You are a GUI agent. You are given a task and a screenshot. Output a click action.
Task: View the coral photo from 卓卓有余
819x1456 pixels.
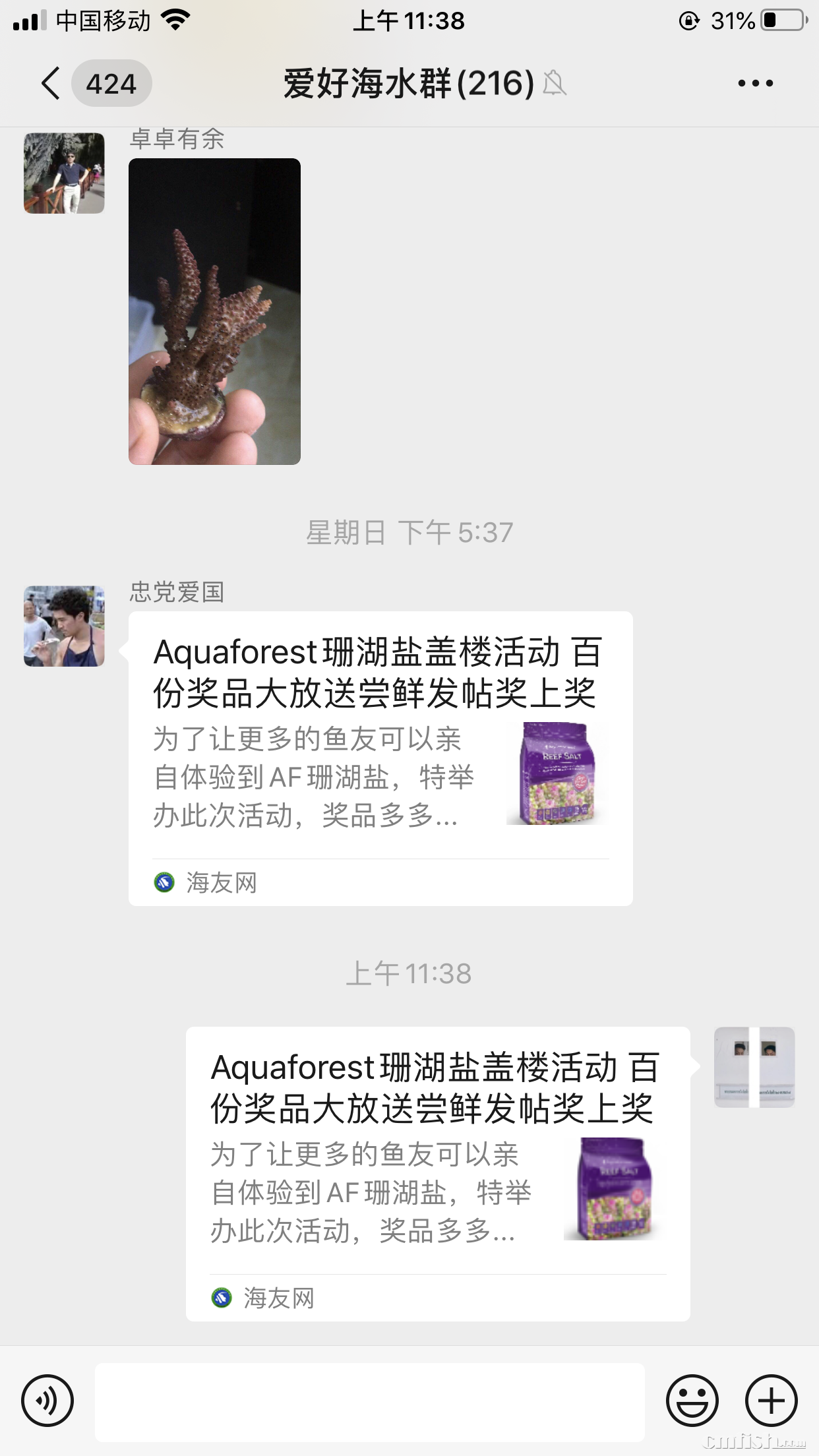click(x=214, y=311)
